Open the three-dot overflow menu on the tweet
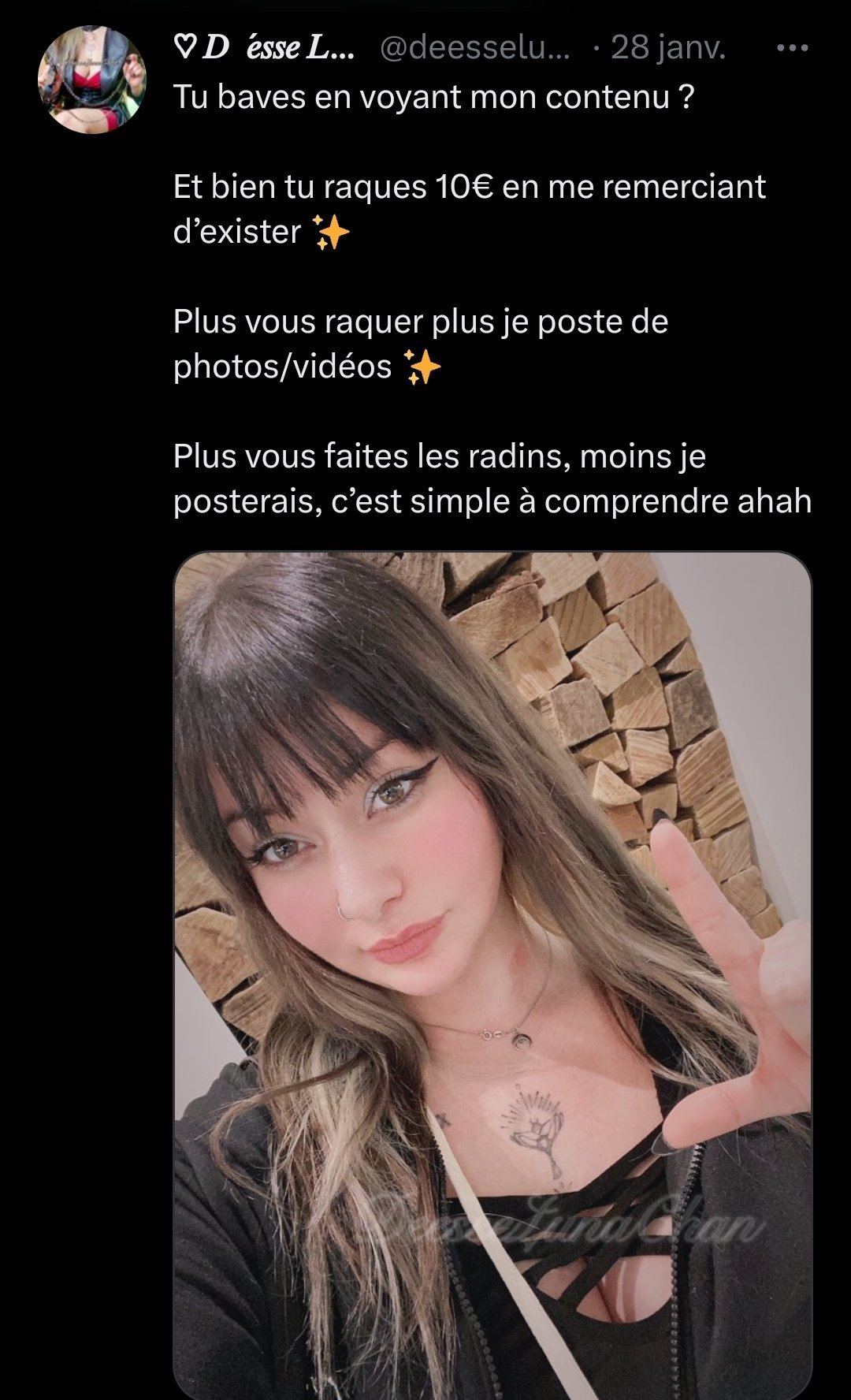This screenshot has width=851, height=1400. click(x=793, y=50)
